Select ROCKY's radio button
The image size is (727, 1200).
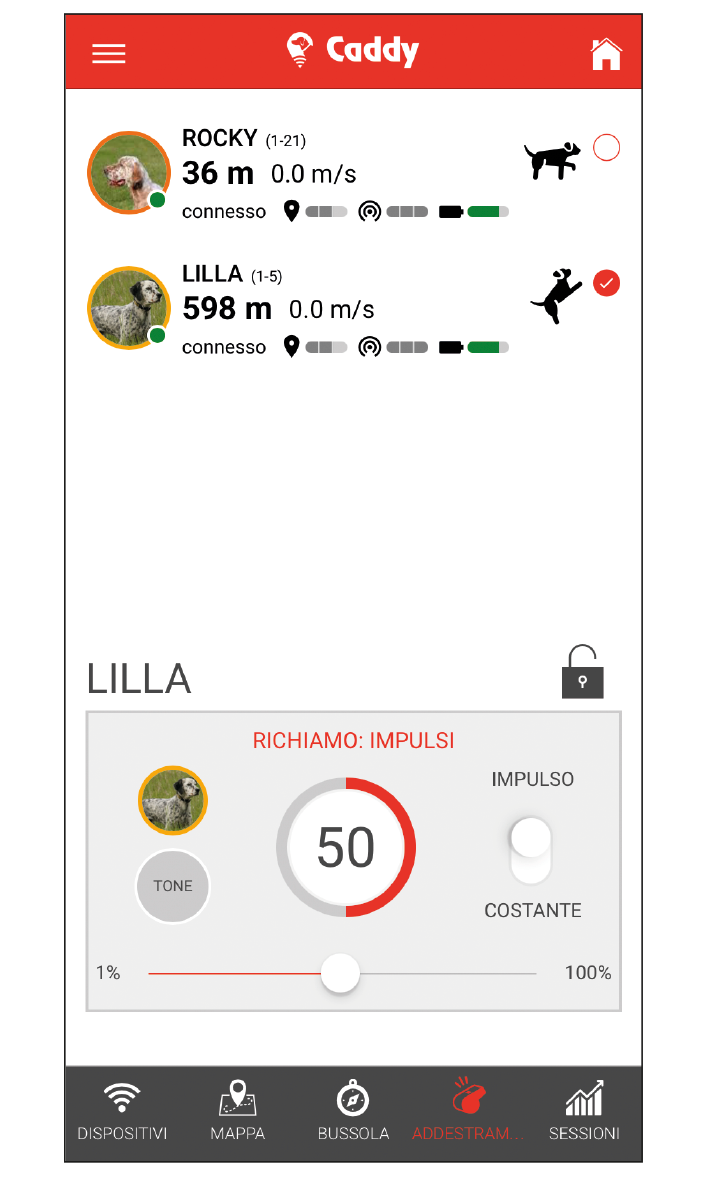[606, 148]
